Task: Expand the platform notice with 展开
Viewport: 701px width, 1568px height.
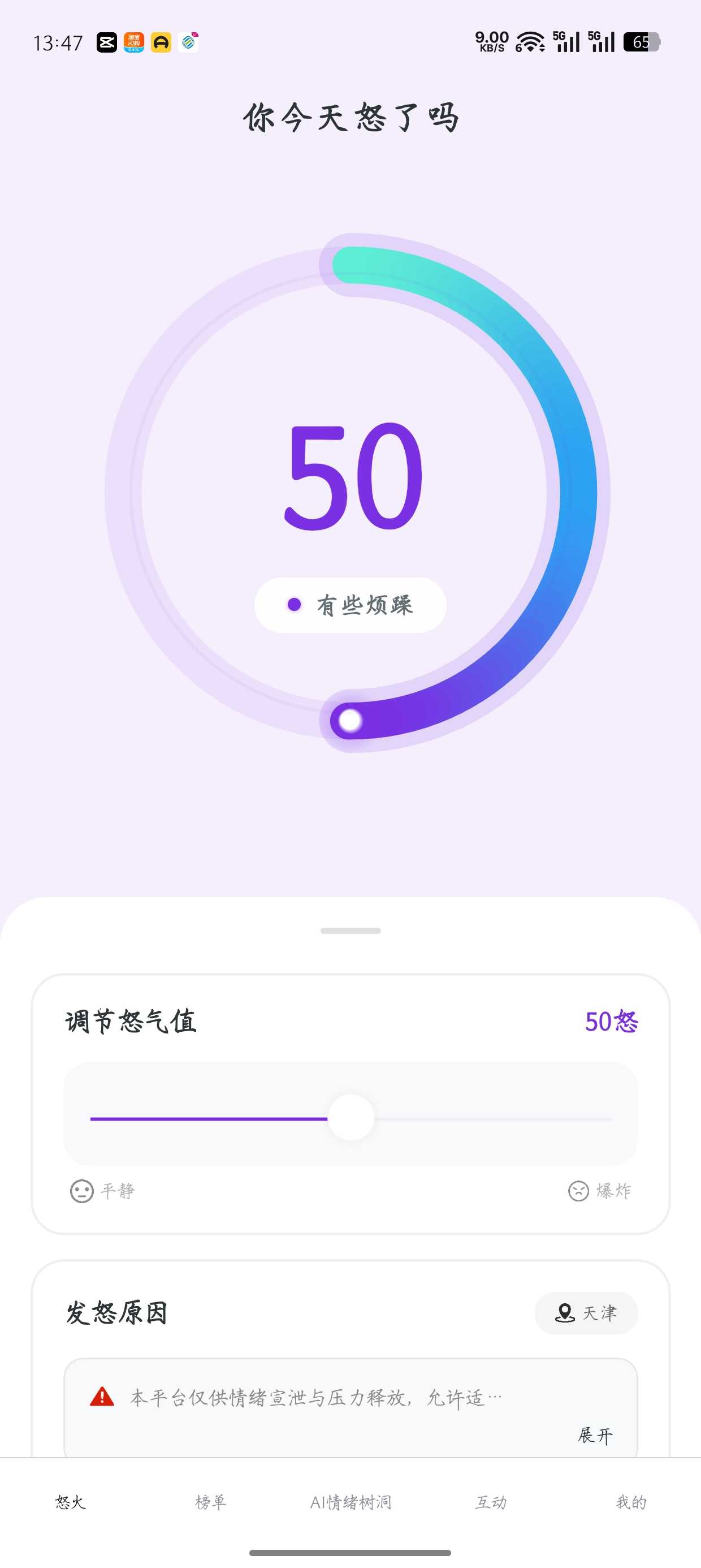Action: 595,1435
